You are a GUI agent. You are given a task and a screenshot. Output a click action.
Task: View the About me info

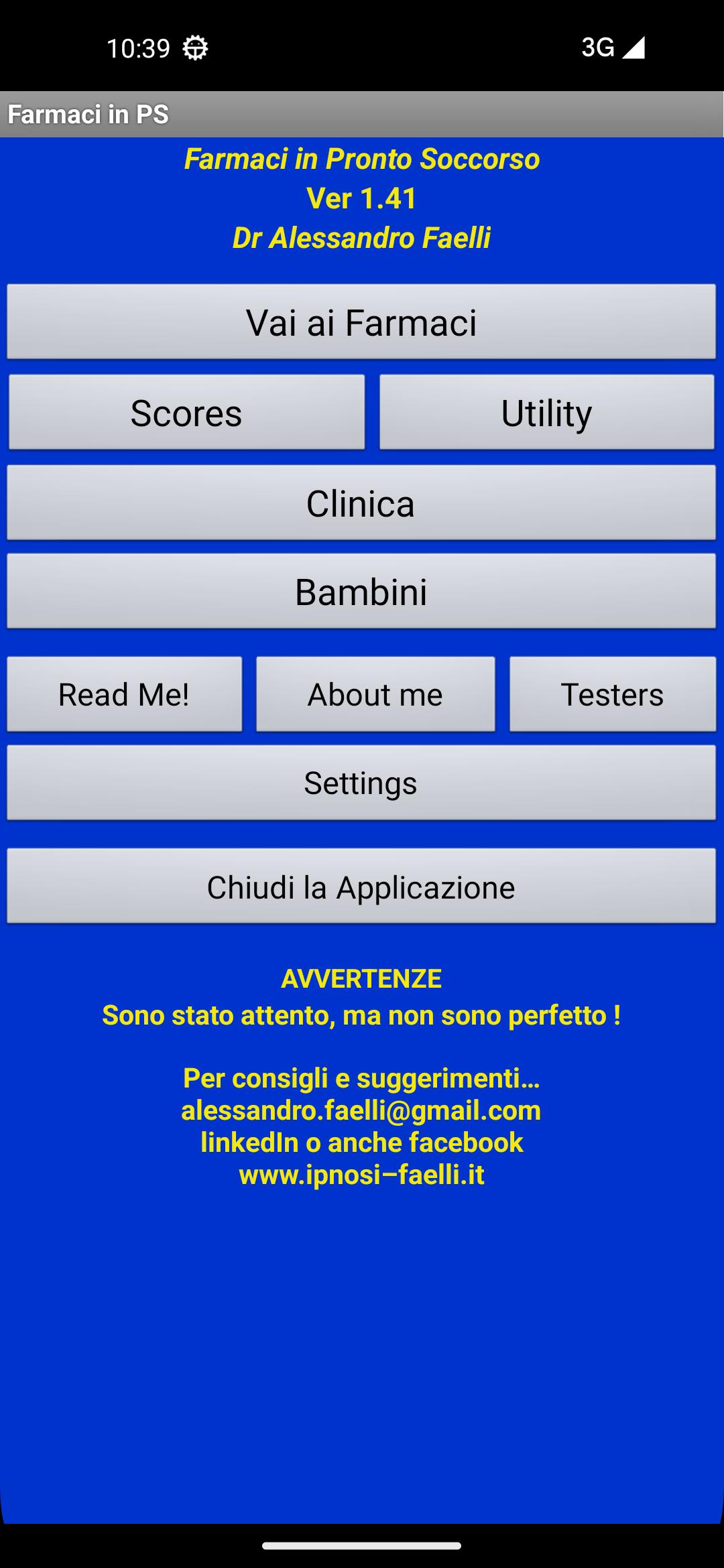[375, 694]
